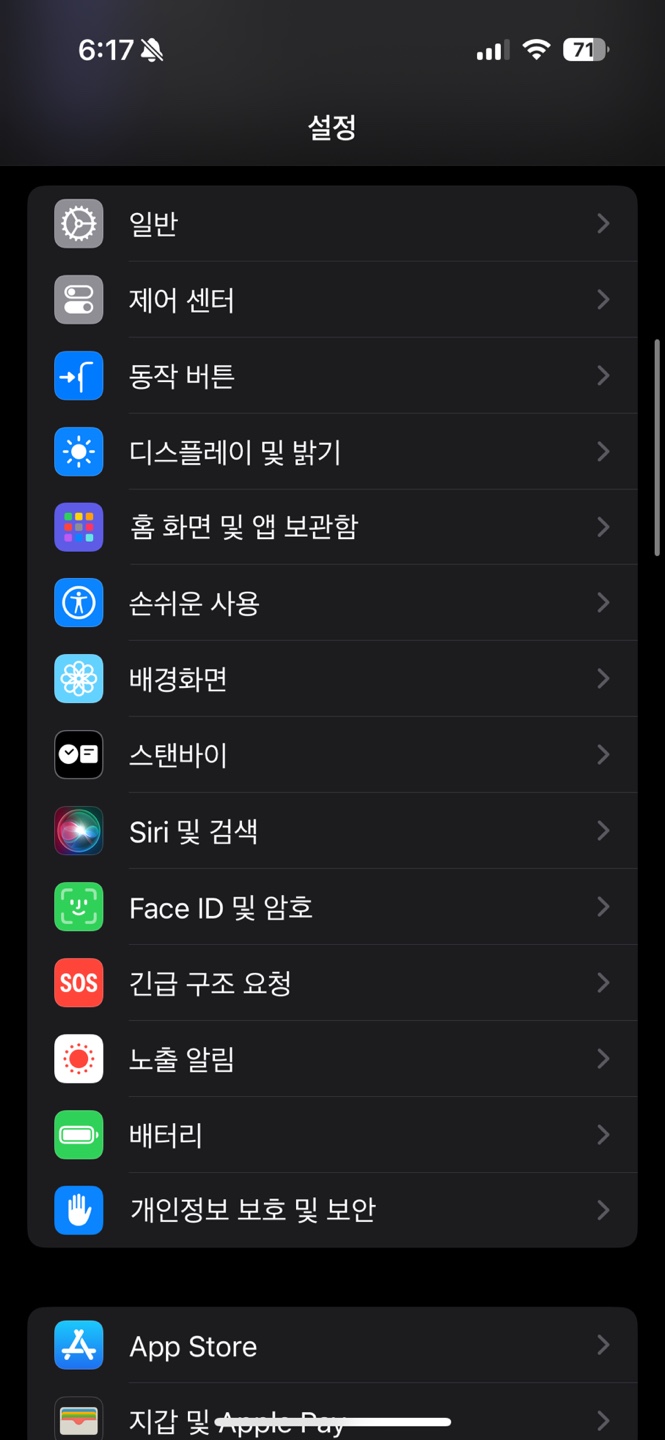Go to 동작 버튼 settings
This screenshot has width=665, height=1440.
[x=332, y=375]
